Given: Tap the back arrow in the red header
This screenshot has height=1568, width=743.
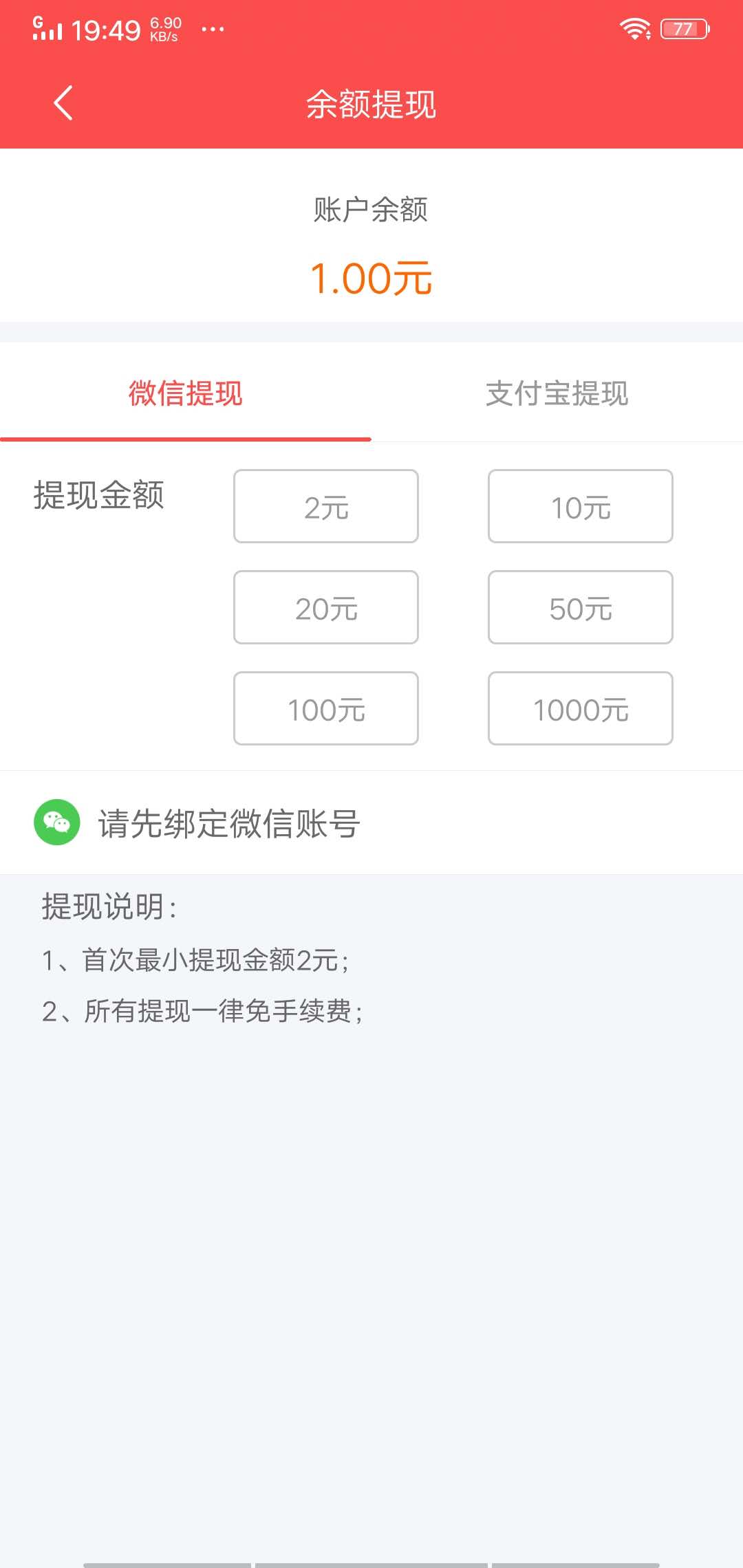Looking at the screenshot, I should click(x=63, y=104).
